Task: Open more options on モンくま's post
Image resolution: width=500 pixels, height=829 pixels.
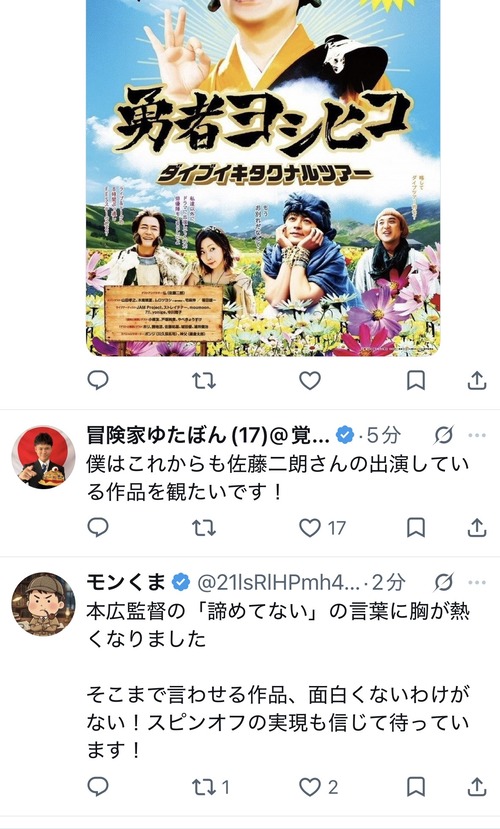Action: tap(477, 582)
